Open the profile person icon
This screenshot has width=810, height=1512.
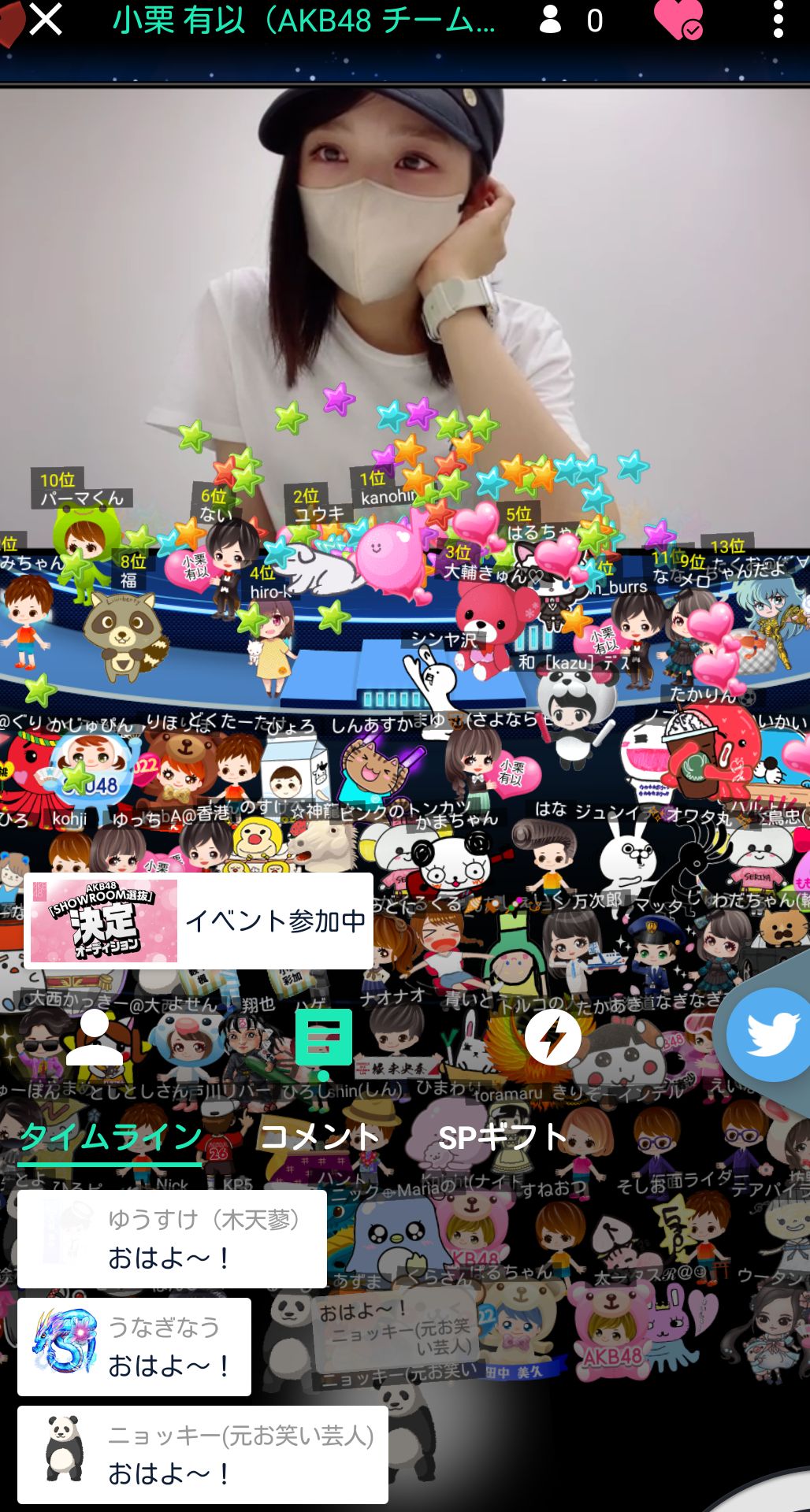[94, 1036]
